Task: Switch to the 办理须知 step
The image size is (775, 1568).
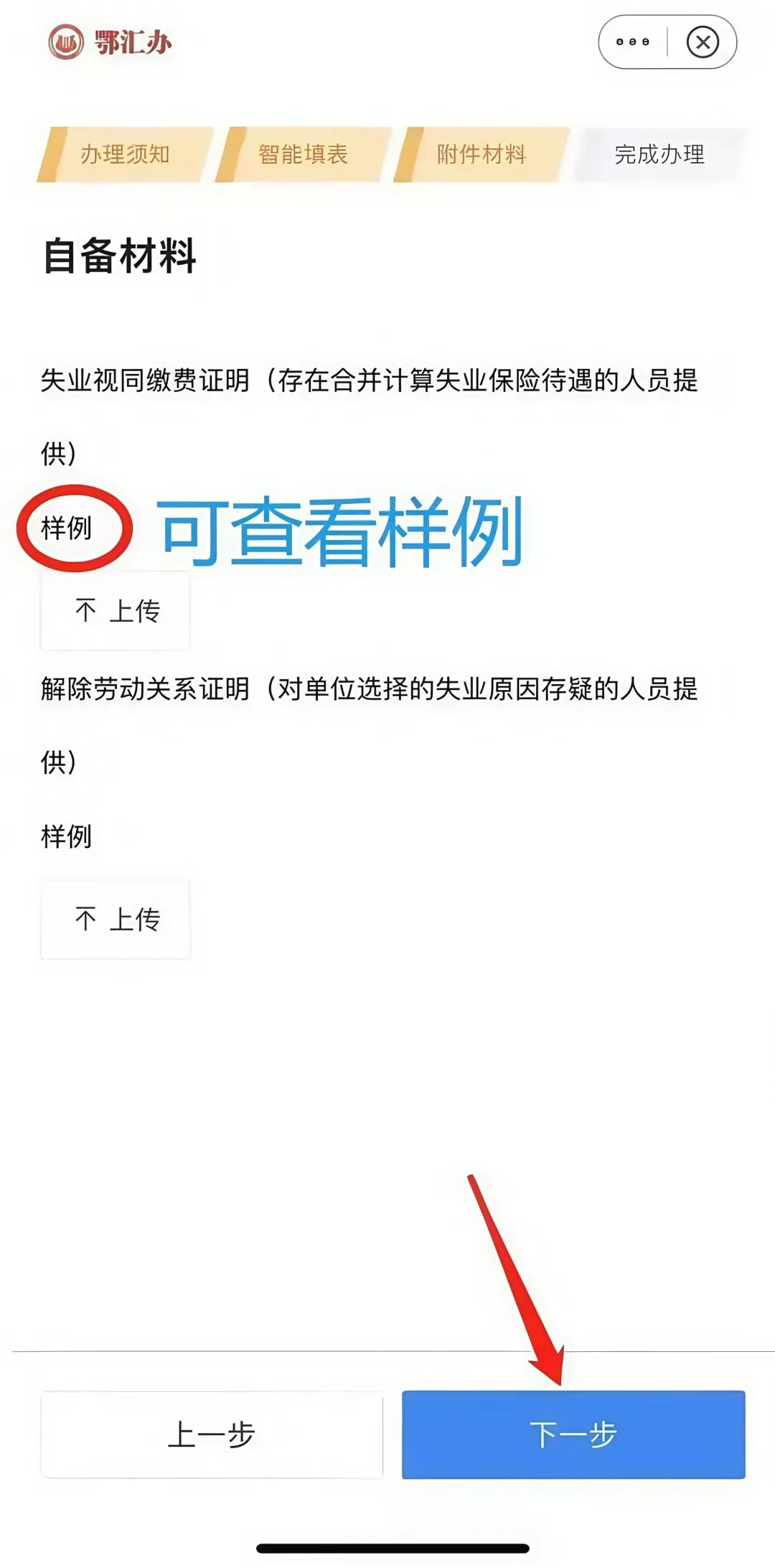Action: point(125,154)
